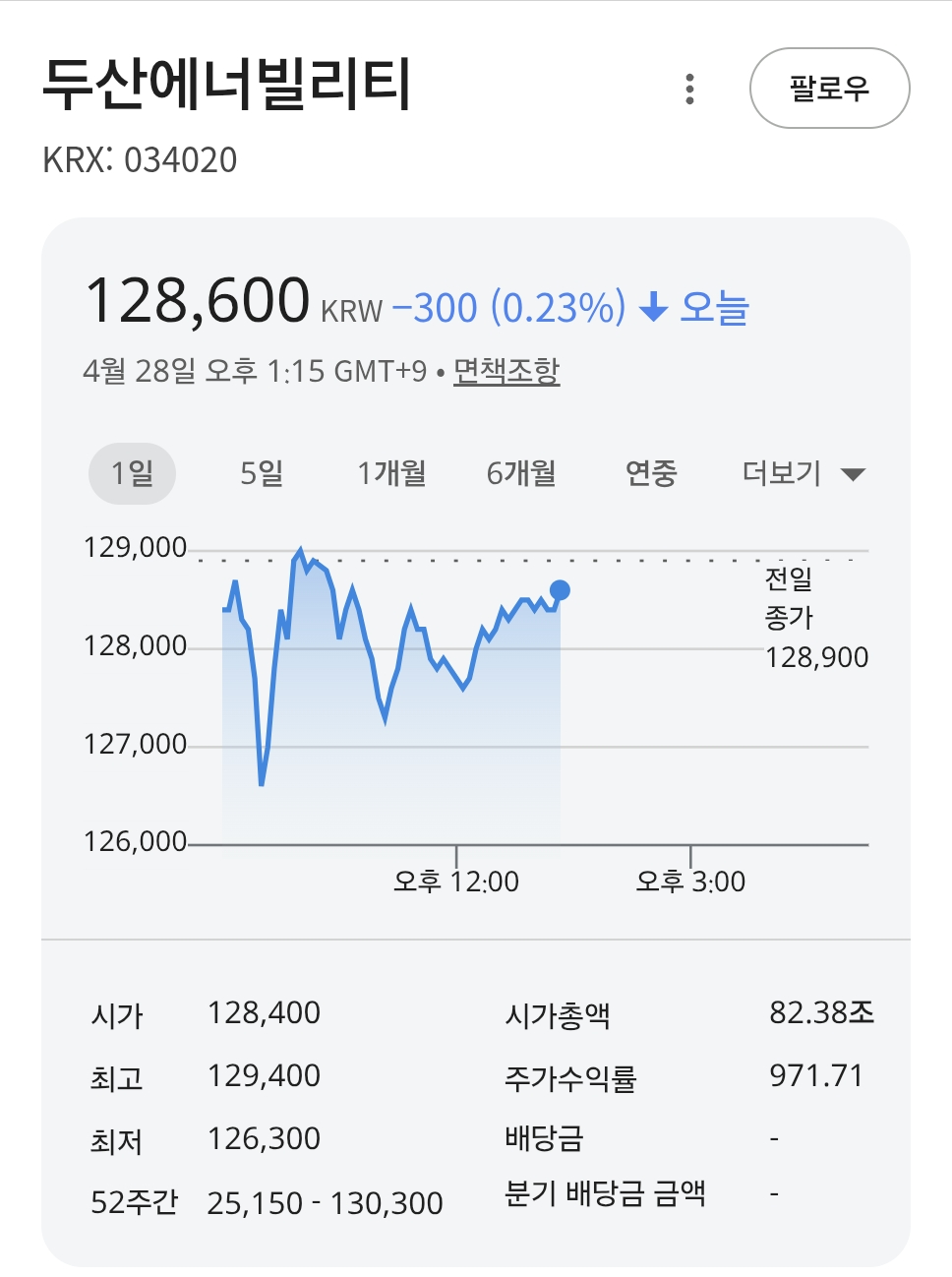Screen dimensions: 952x1277
Task: Open the three-dot overflow menu
Action: pyautogui.click(x=690, y=89)
